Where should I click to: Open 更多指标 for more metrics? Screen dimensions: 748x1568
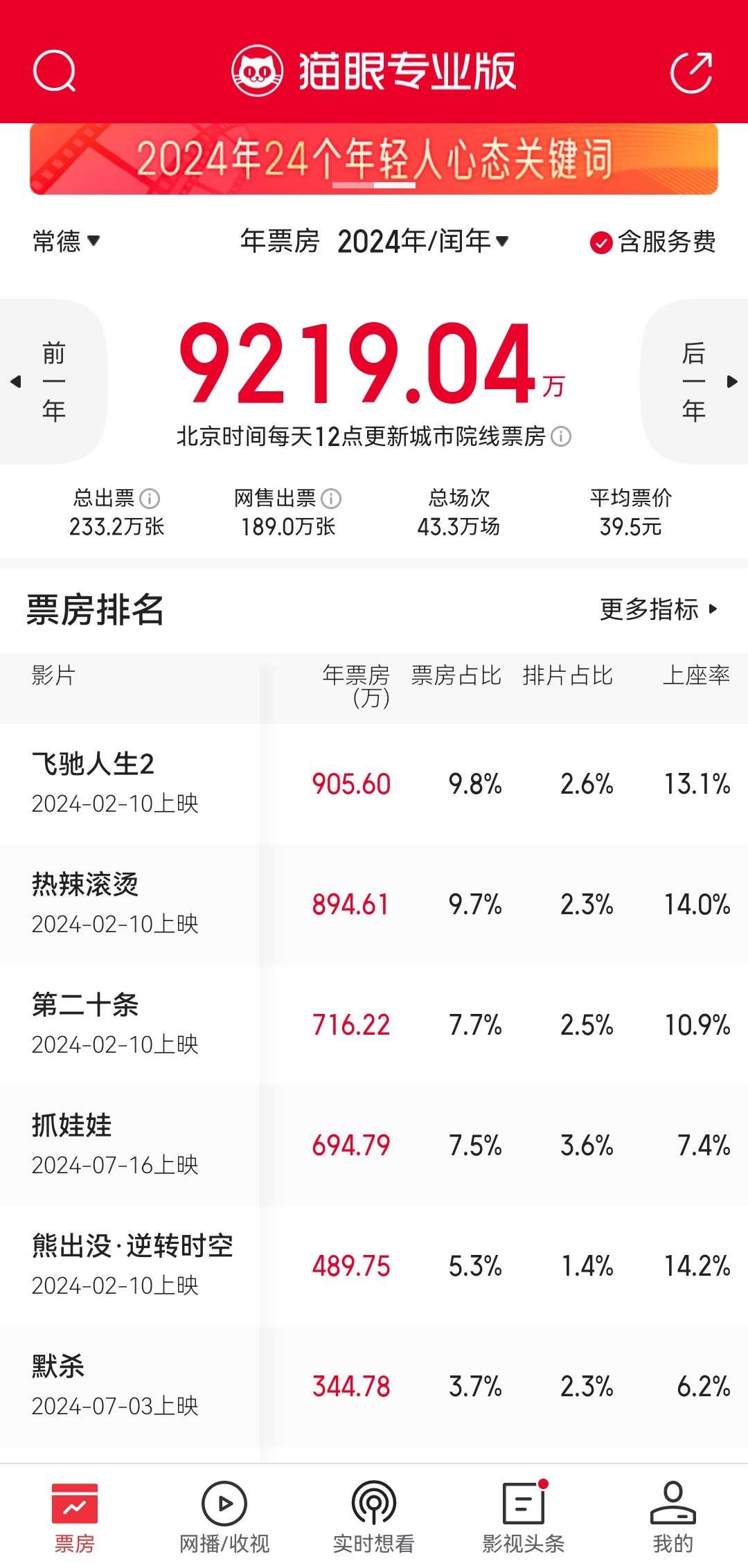pyautogui.click(x=659, y=609)
